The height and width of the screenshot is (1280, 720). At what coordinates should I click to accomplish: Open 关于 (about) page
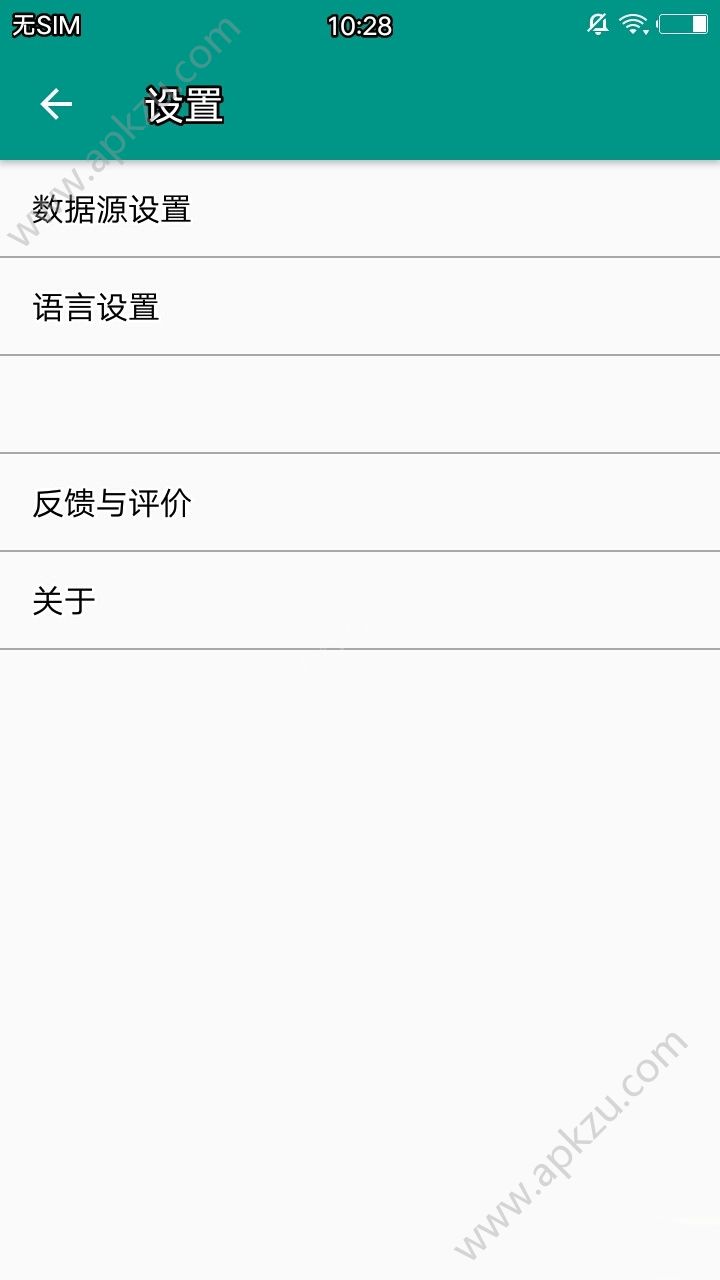click(x=360, y=600)
